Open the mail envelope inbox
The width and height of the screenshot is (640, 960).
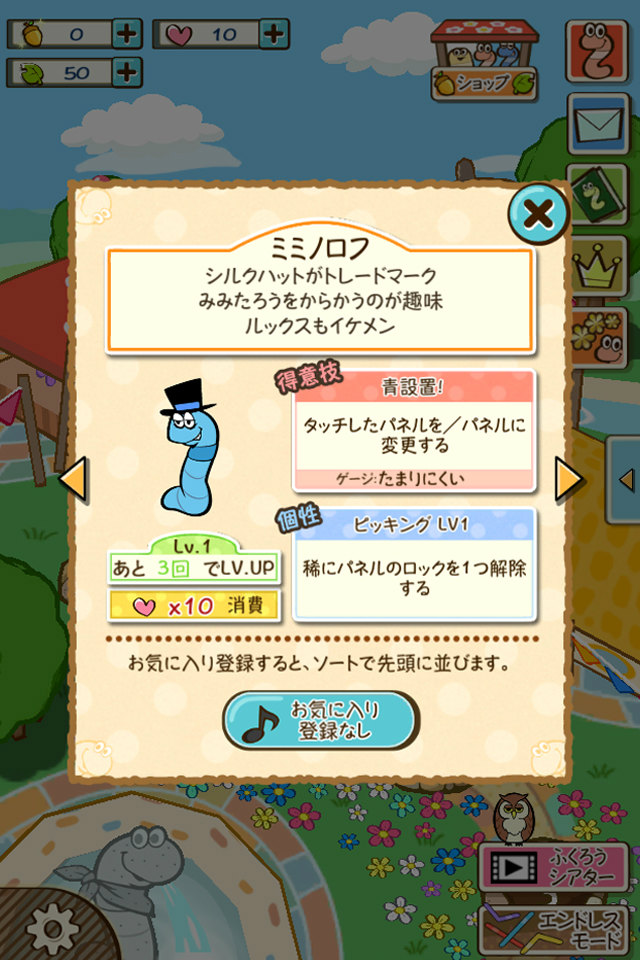598,124
